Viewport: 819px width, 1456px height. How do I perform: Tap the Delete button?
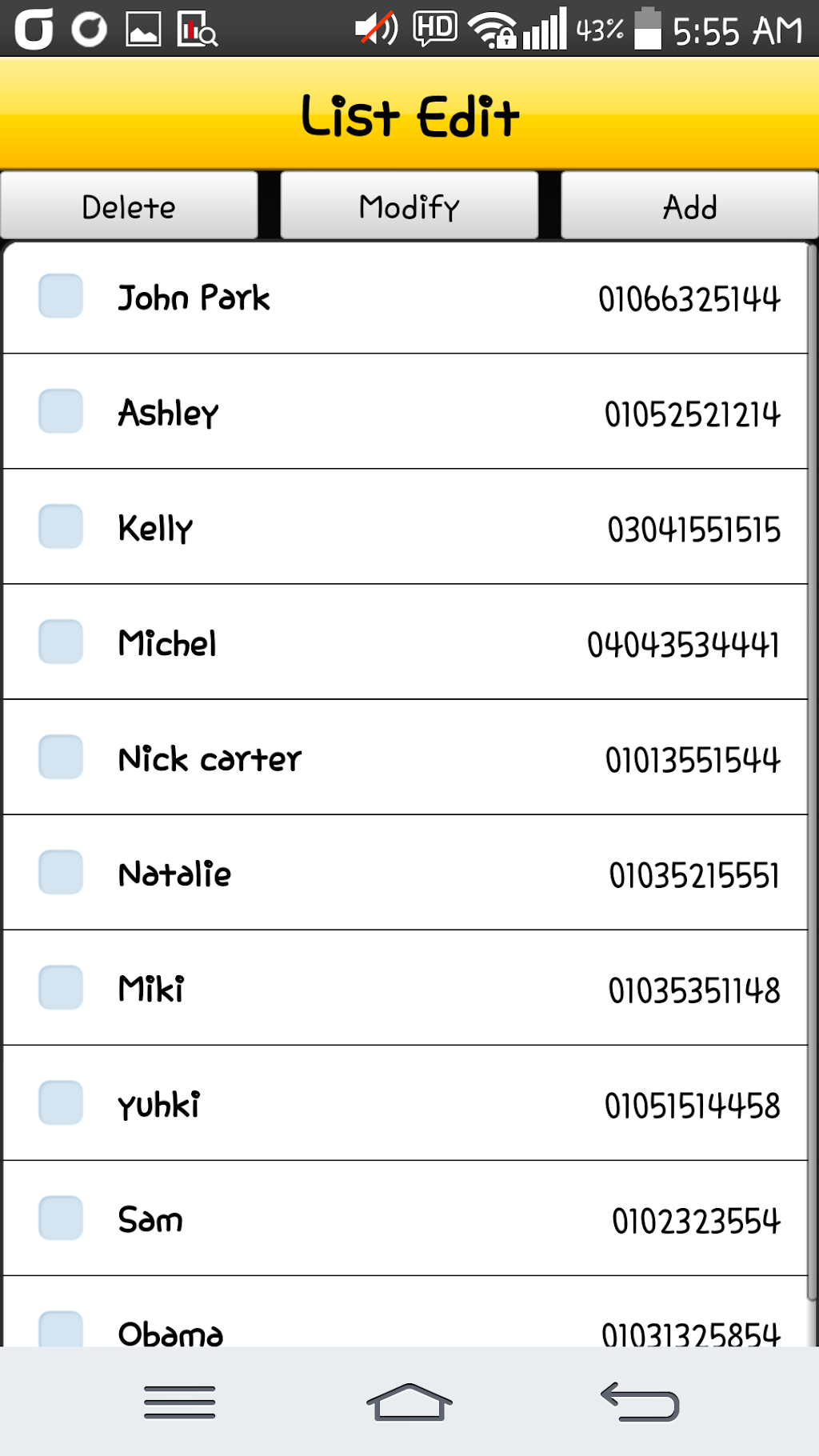(x=129, y=206)
